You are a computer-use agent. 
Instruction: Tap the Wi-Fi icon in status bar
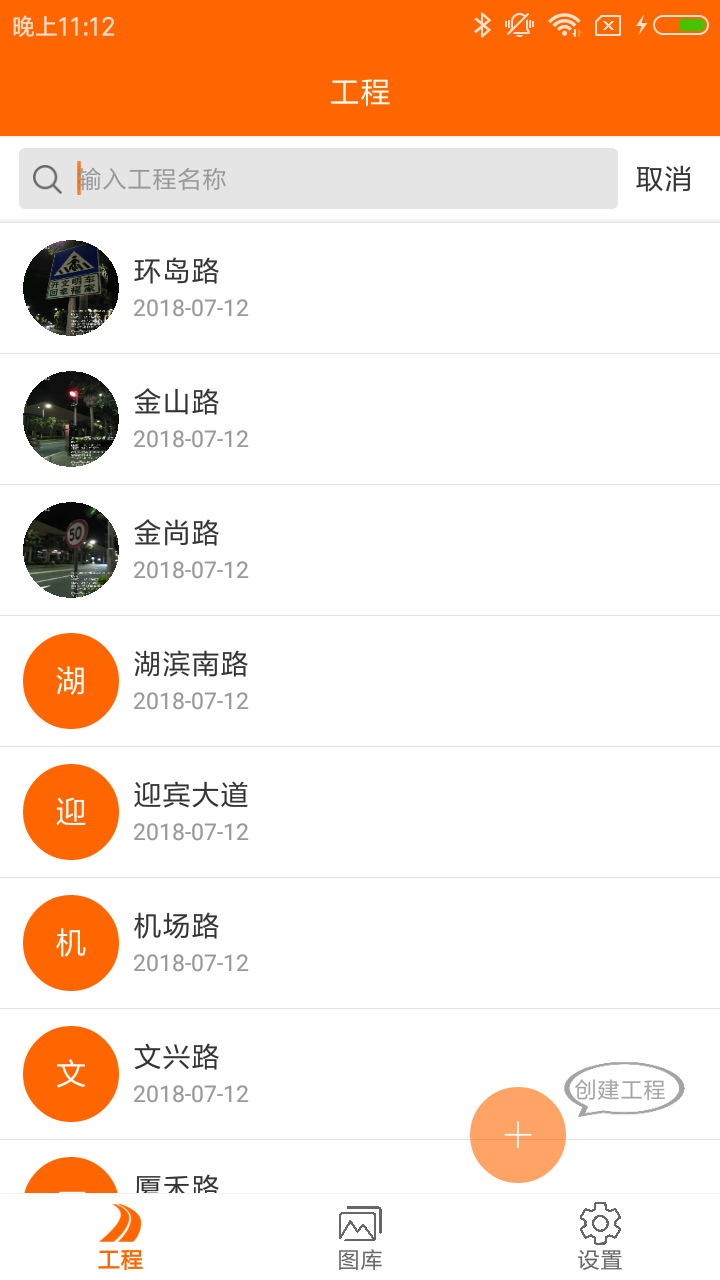pos(563,27)
